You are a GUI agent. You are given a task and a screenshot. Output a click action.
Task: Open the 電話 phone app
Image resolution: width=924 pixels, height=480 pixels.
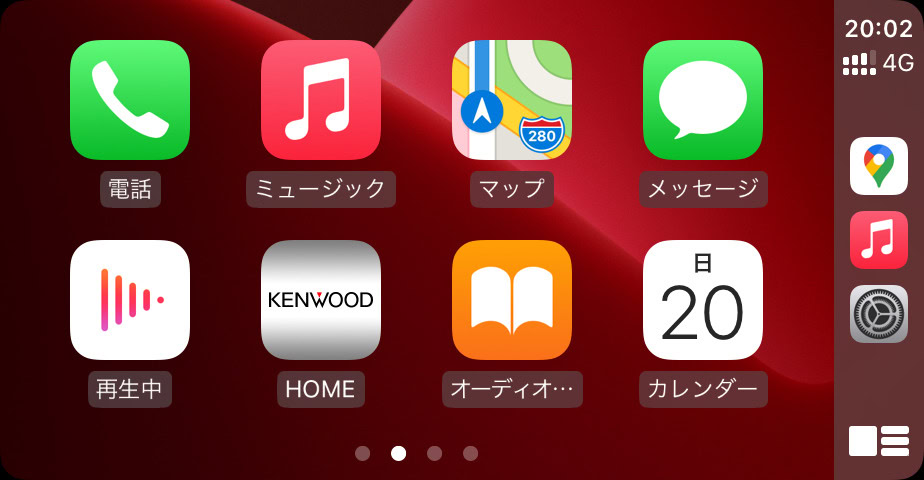point(130,100)
